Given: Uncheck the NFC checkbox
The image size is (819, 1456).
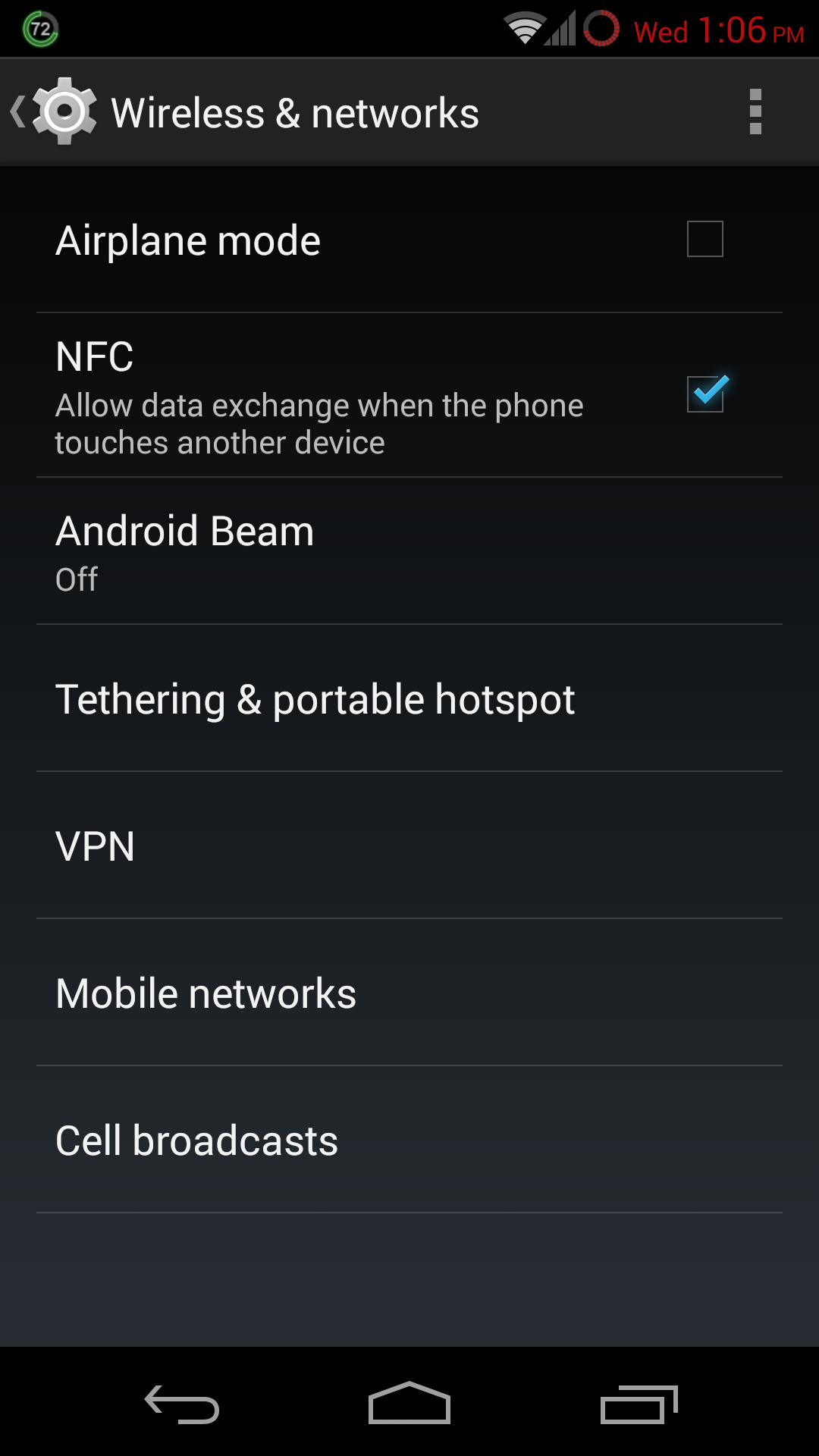Looking at the screenshot, I should 706,394.
